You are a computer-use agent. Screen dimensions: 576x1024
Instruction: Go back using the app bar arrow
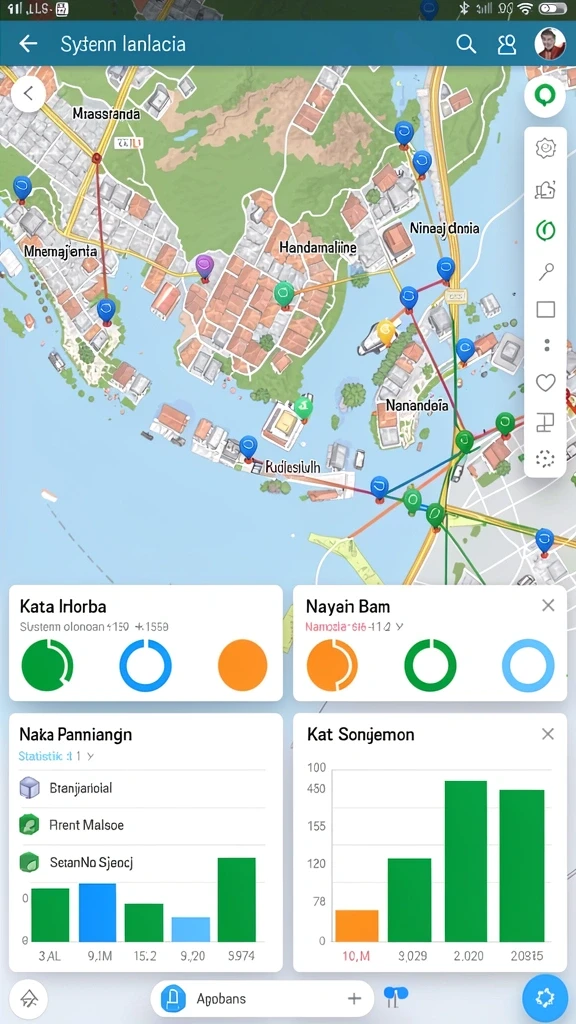coord(28,44)
